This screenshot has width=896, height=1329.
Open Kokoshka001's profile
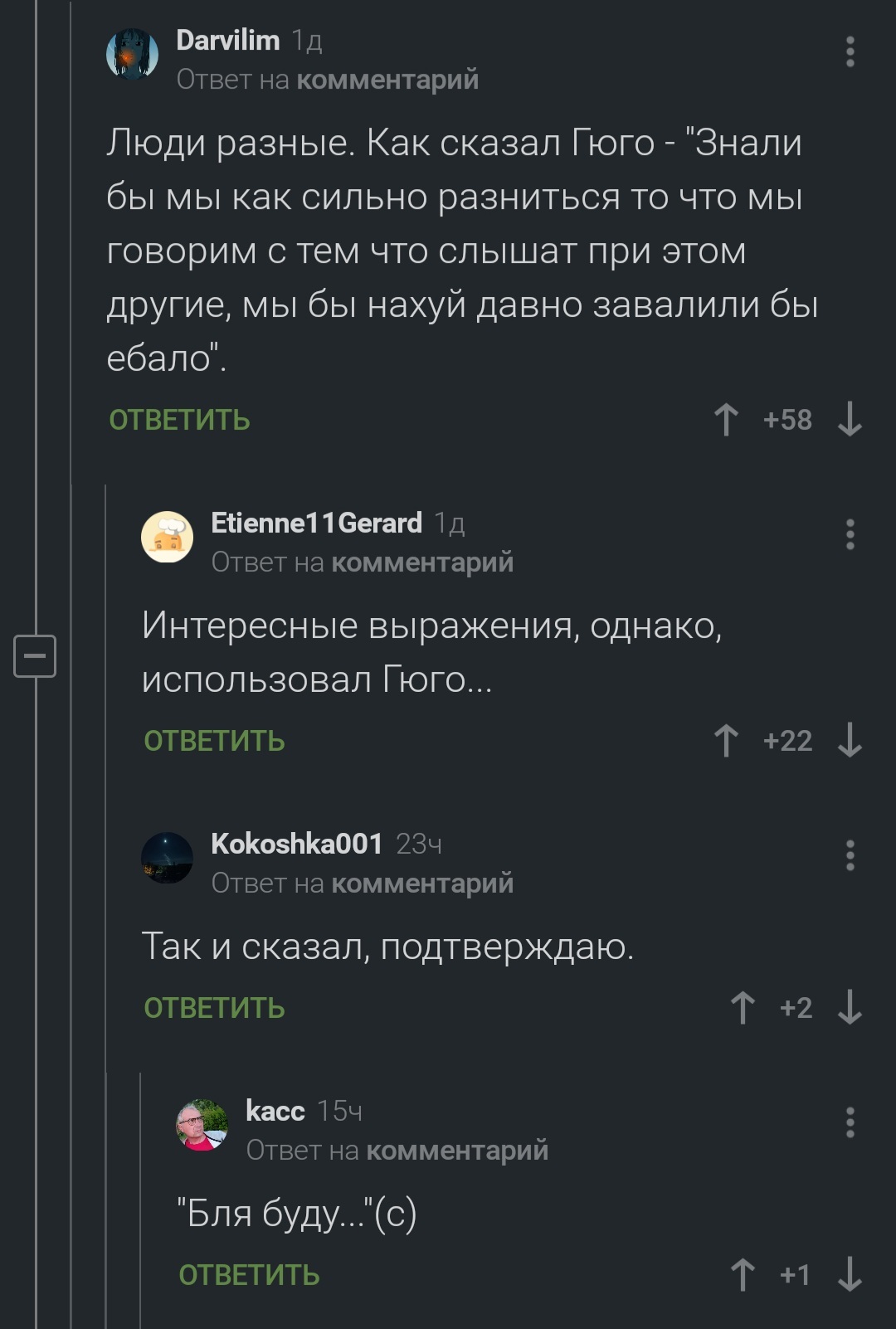(296, 844)
